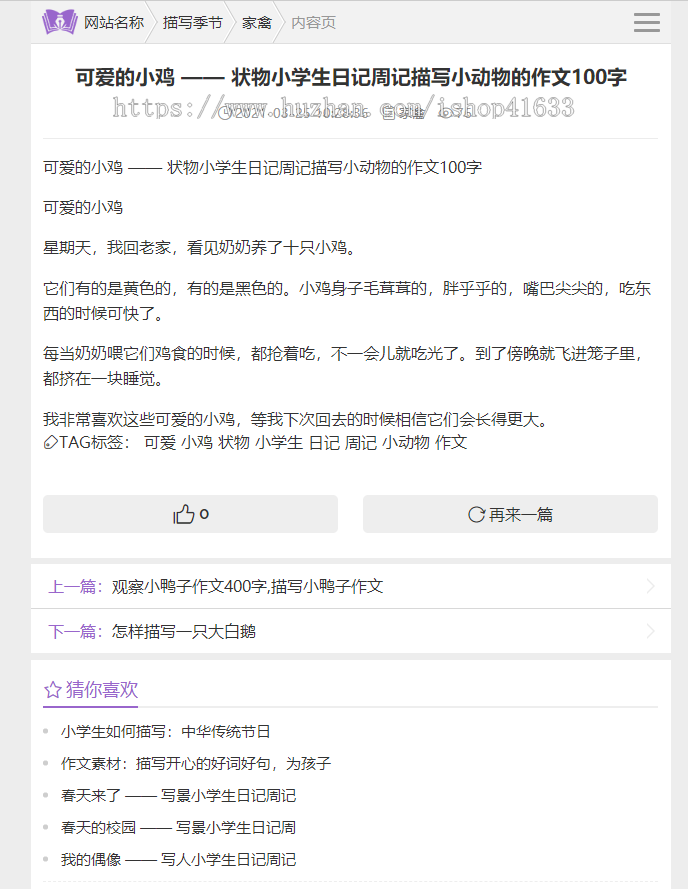The image size is (688, 889).
Task: Tap the 作文 tag
Action: pos(451,442)
